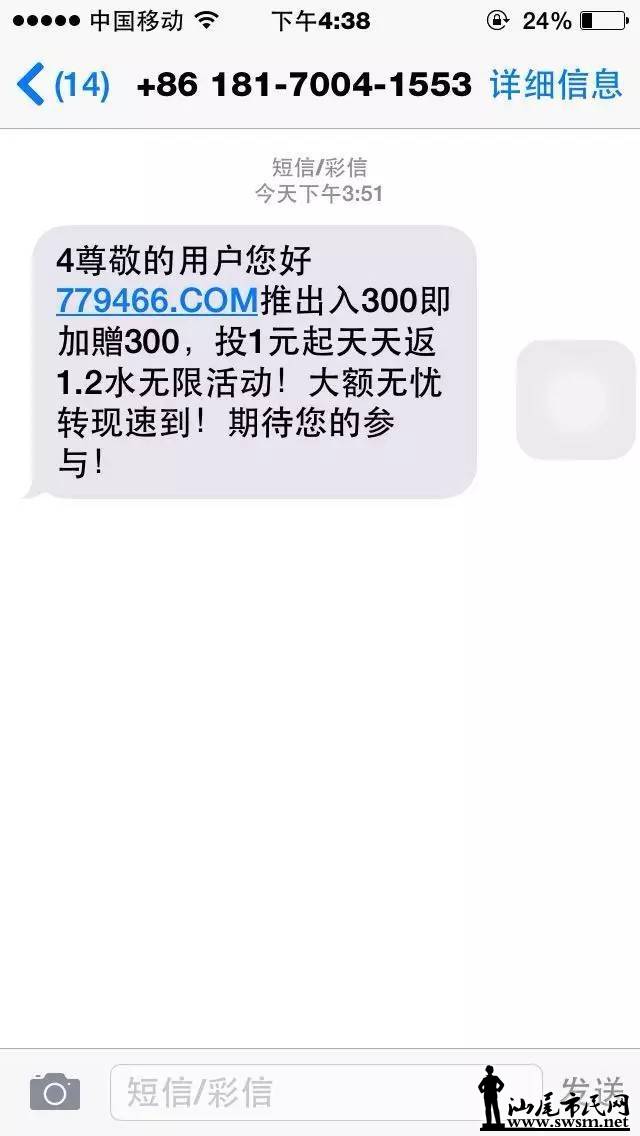Tap the 发送 send button
Image resolution: width=640 pixels, height=1136 pixels.
pos(592,1089)
